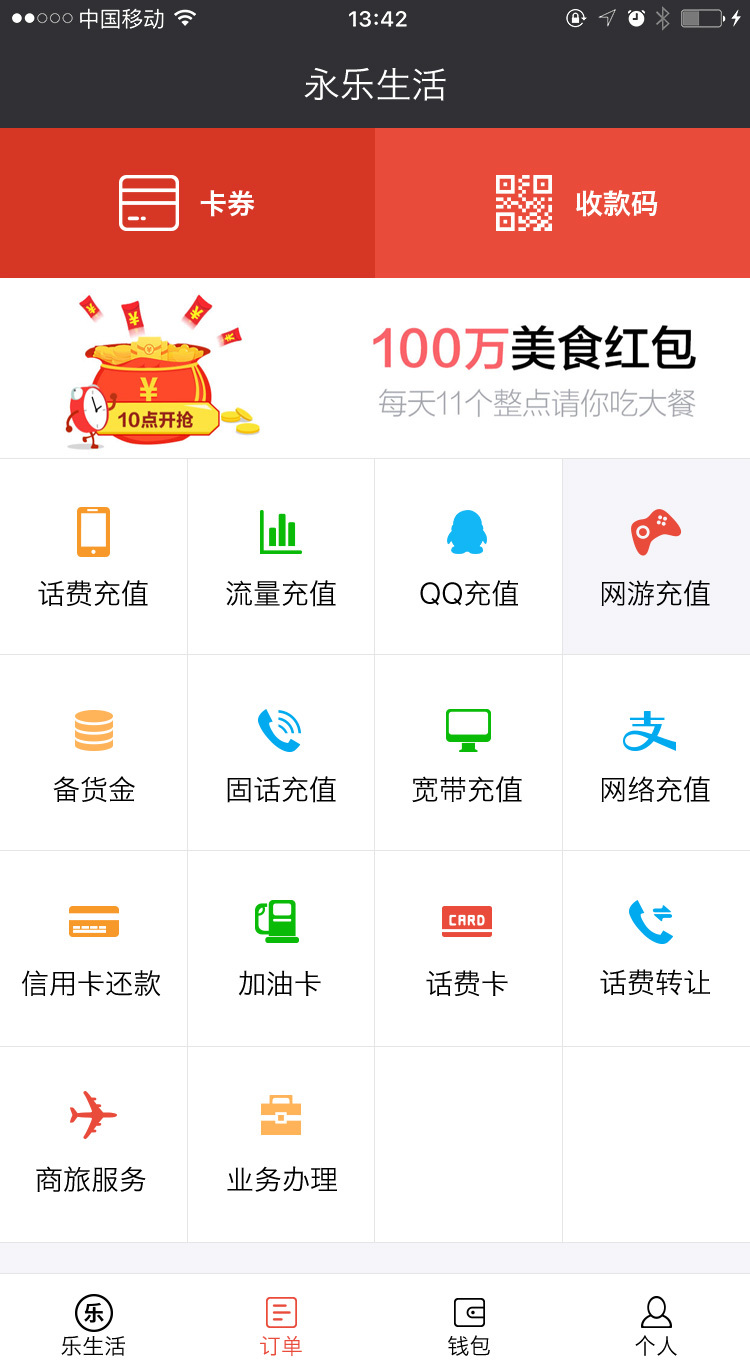Select 固话充值 landline recharge
The width and height of the screenshot is (750, 1372).
click(x=281, y=753)
